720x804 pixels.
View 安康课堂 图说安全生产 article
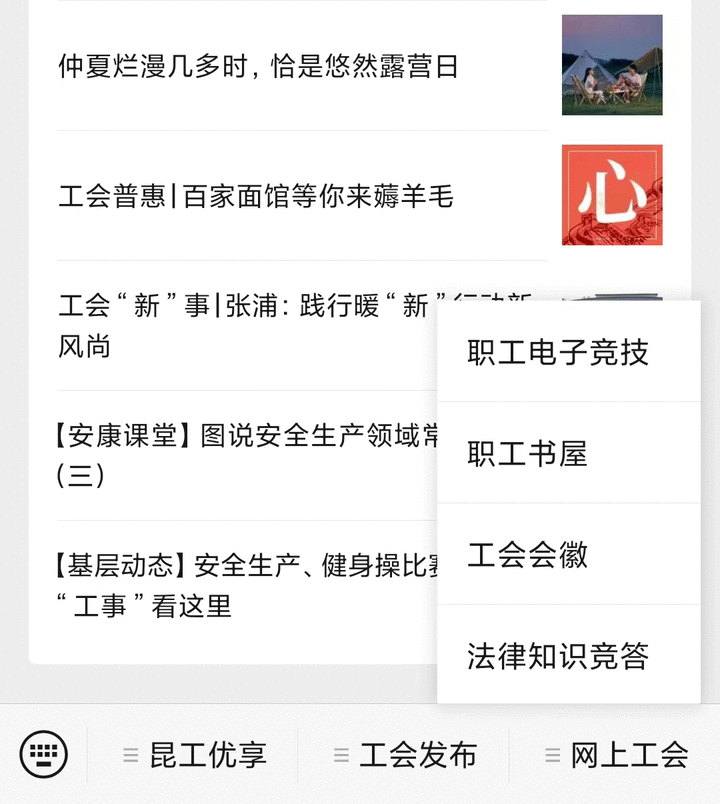coord(240,455)
